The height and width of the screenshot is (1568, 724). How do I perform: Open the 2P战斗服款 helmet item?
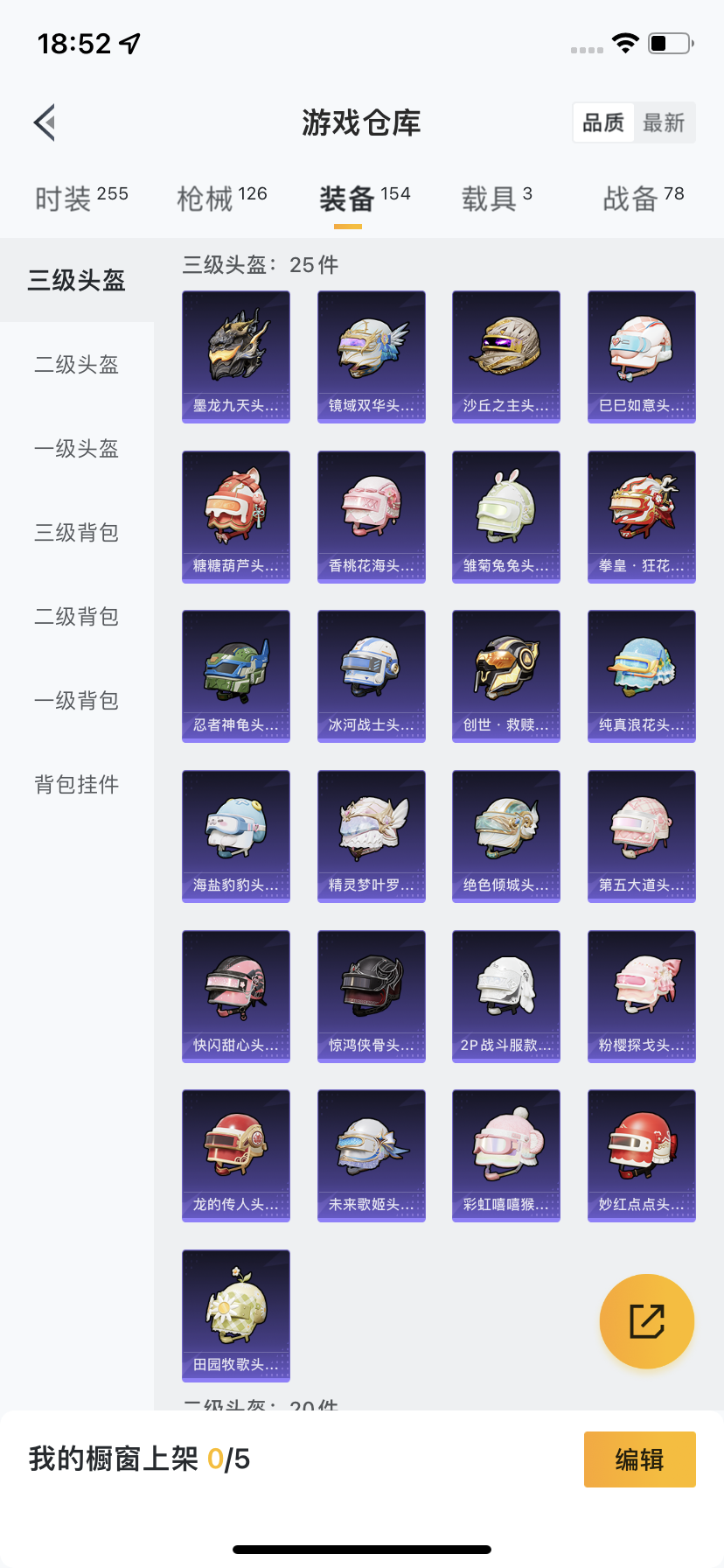tap(506, 997)
